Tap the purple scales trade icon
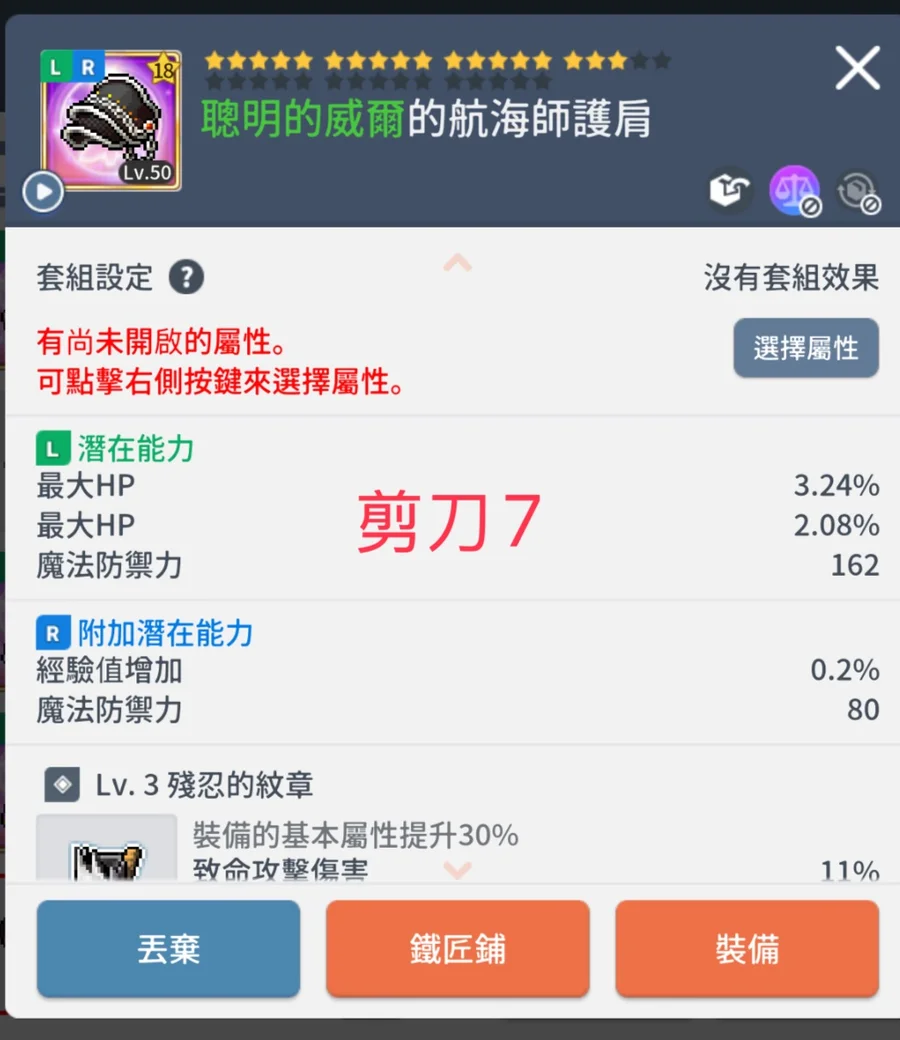The image size is (900, 1040). point(794,192)
